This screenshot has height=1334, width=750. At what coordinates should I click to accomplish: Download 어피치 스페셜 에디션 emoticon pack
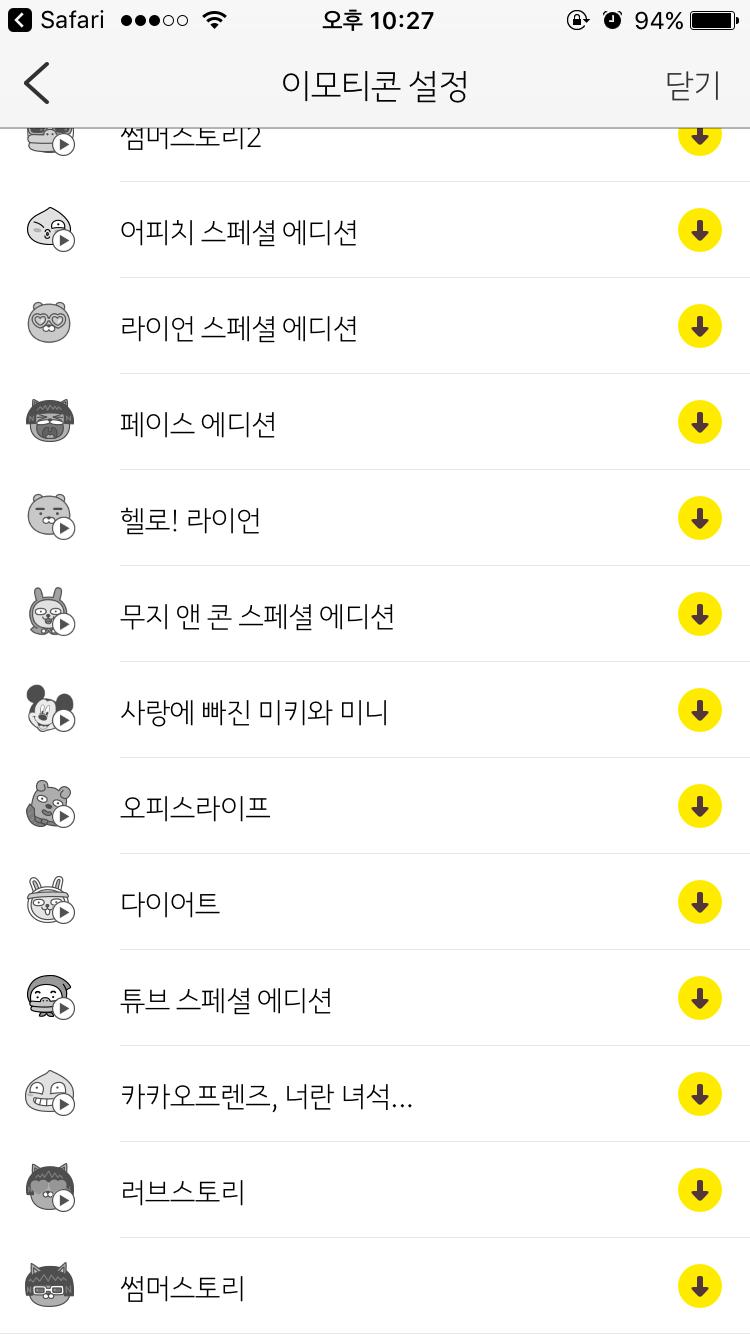click(700, 231)
